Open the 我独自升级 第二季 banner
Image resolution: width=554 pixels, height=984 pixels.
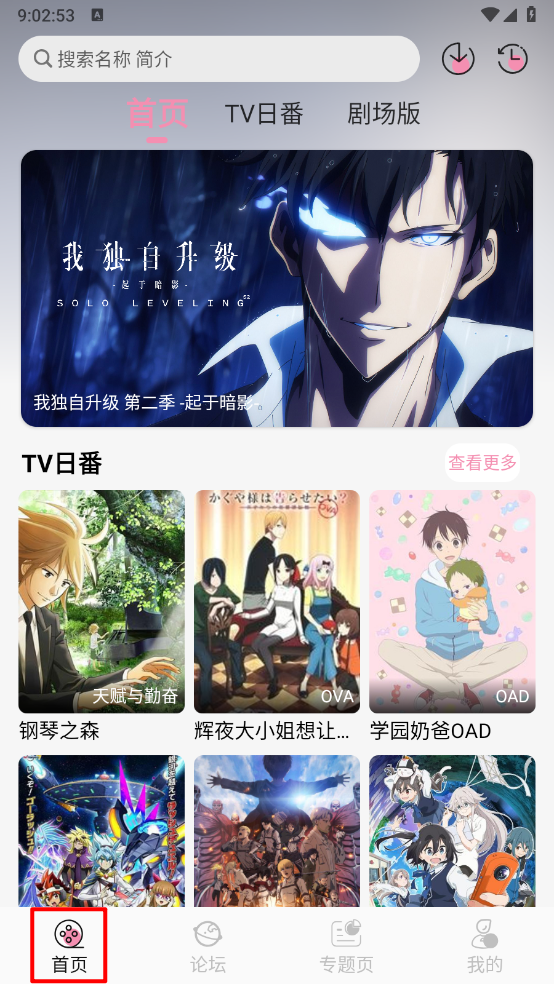click(x=277, y=288)
